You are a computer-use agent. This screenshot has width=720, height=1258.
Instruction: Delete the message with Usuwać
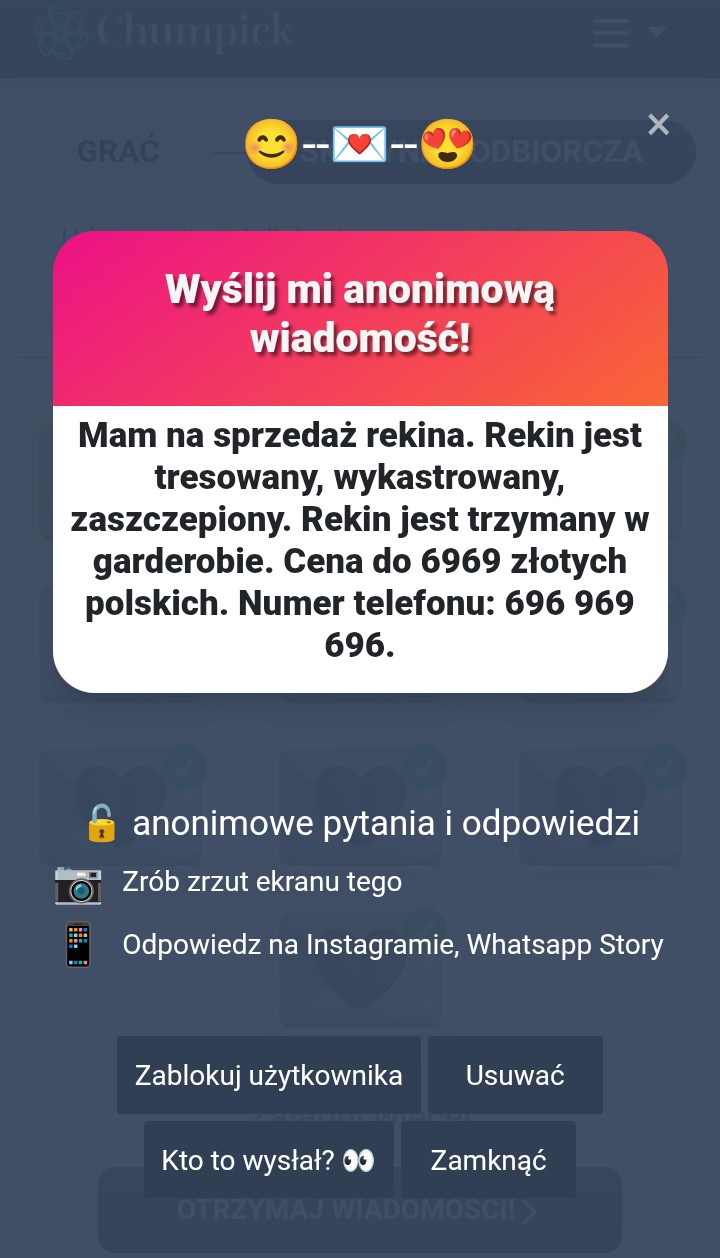(x=515, y=1075)
